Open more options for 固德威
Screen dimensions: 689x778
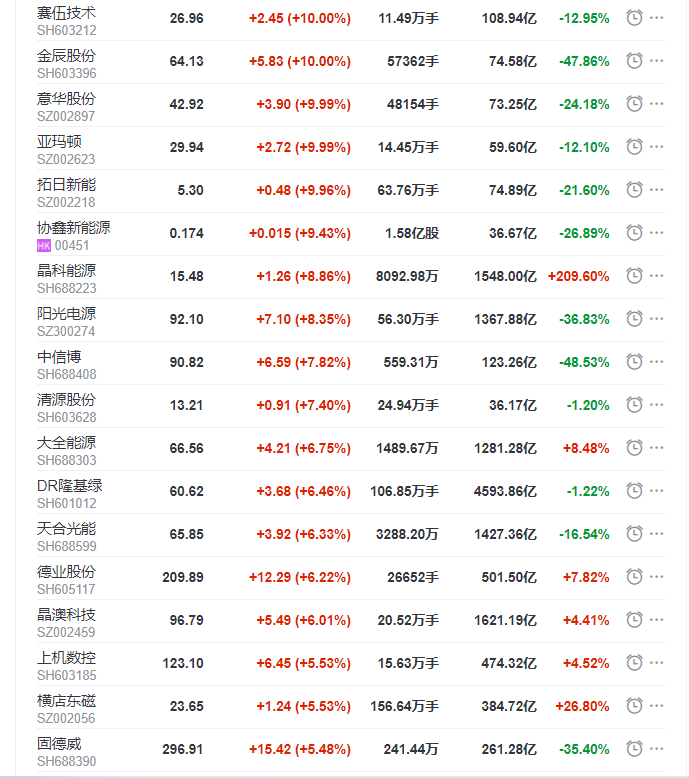tap(657, 748)
